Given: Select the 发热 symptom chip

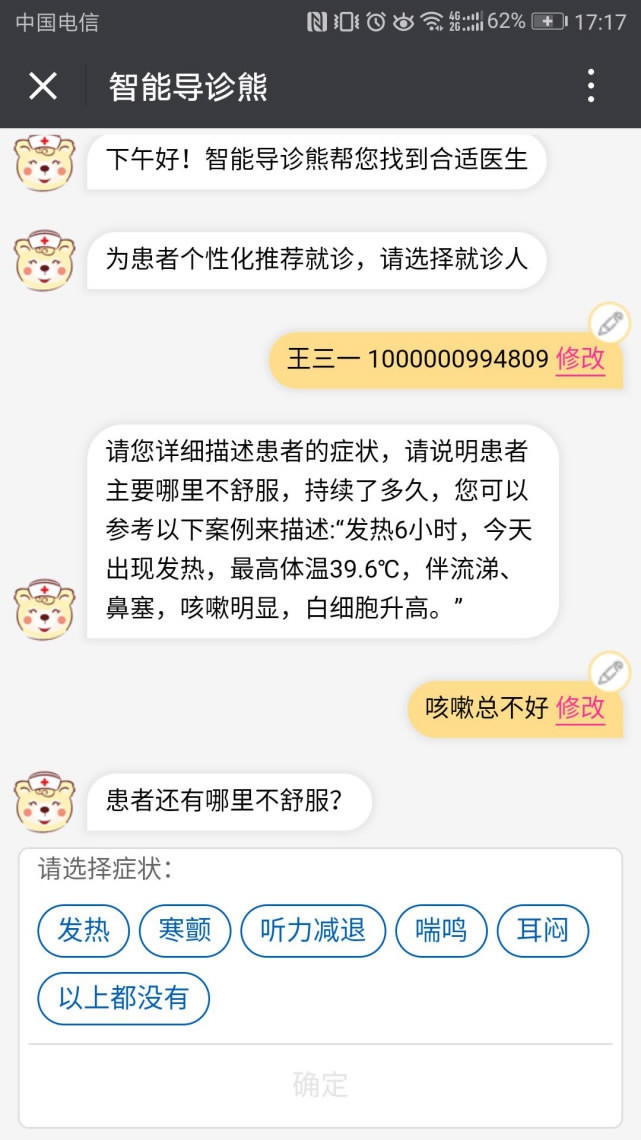Looking at the screenshot, I should pos(84,931).
